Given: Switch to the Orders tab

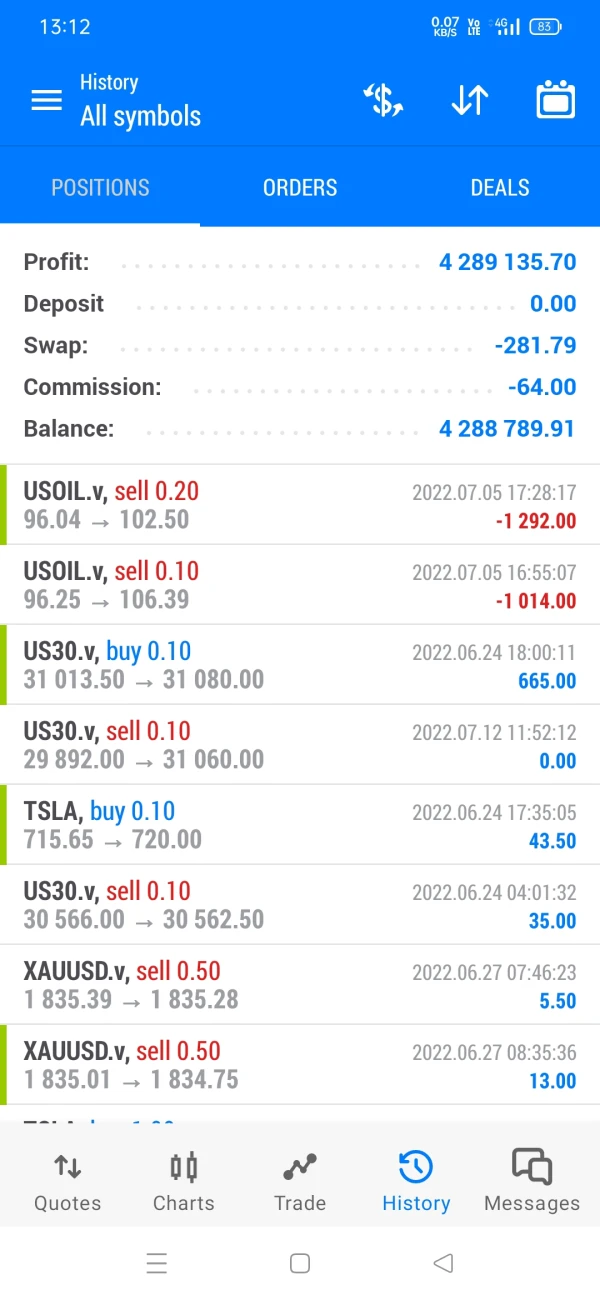Looking at the screenshot, I should (300, 187).
